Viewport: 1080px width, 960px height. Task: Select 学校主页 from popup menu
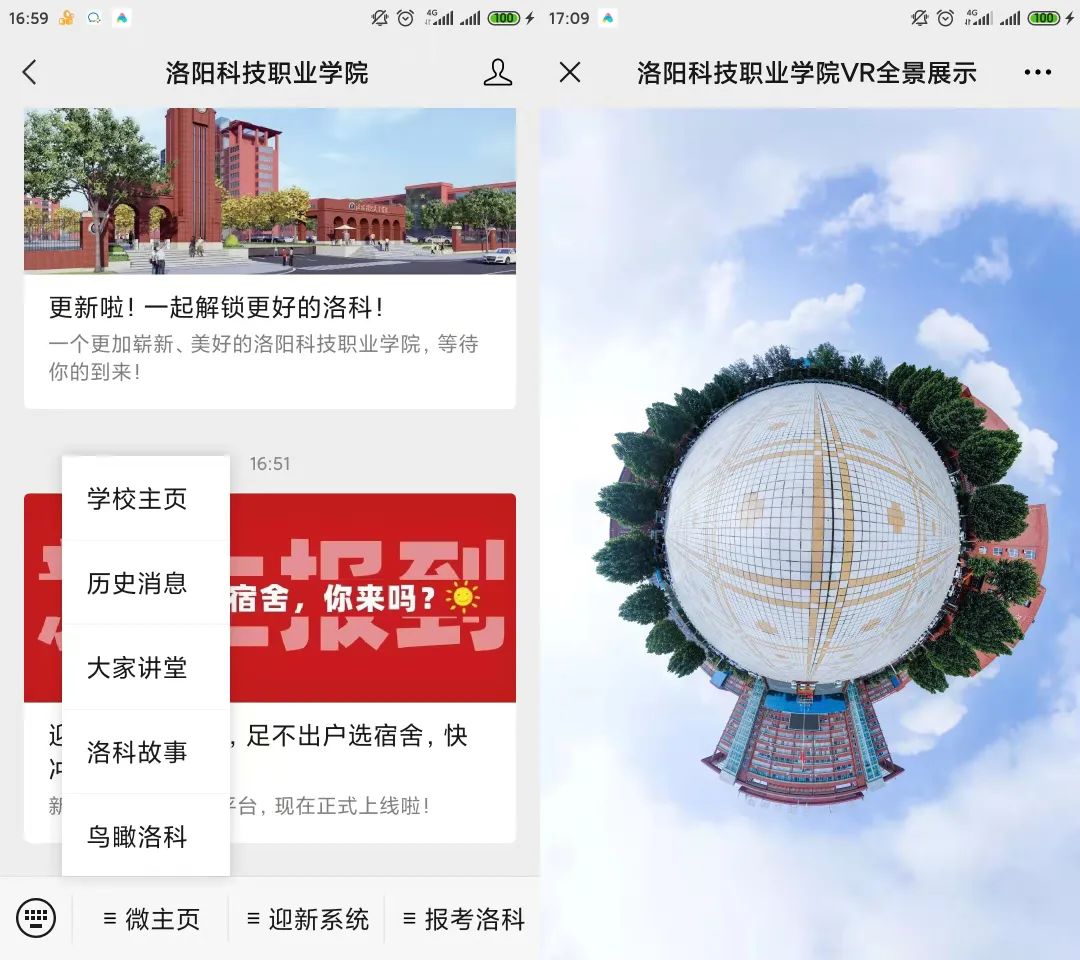[x=137, y=499]
